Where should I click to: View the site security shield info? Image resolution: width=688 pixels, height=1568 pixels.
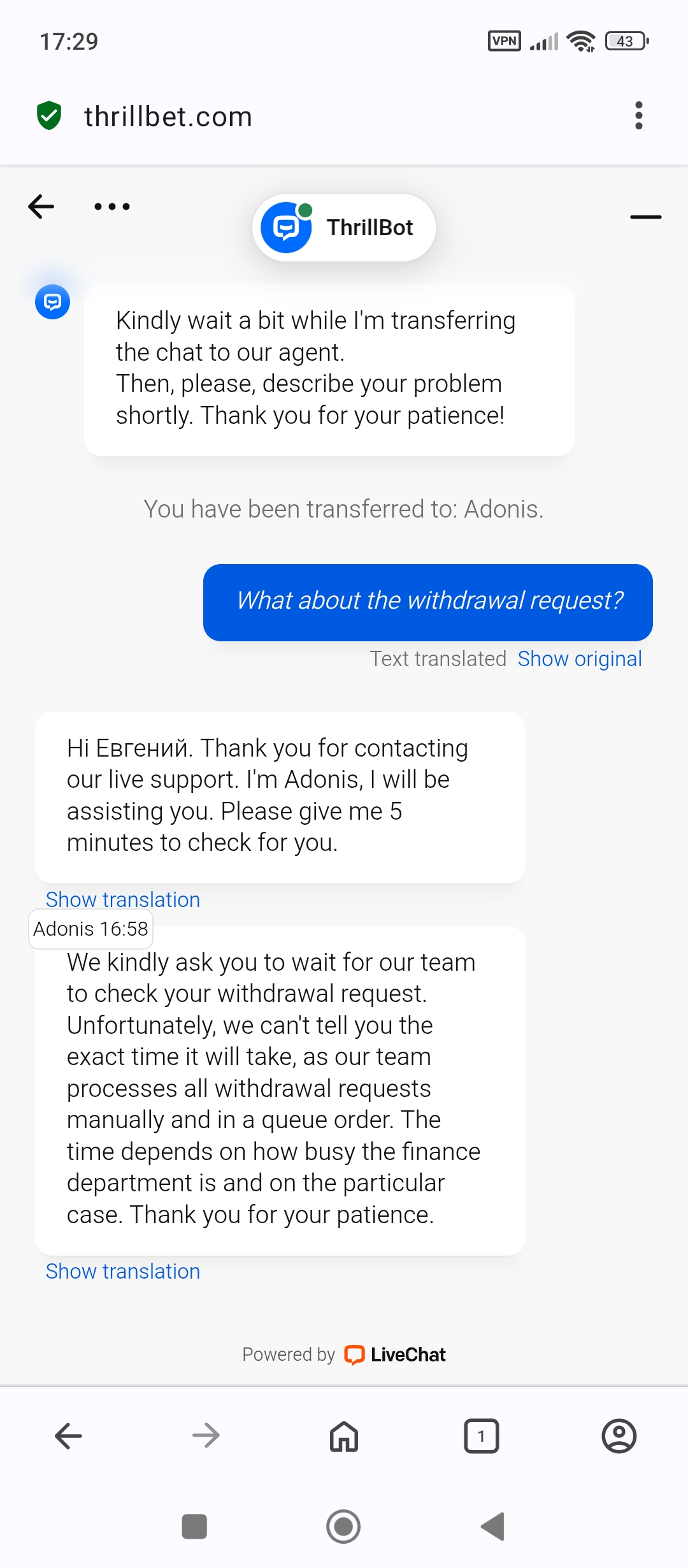point(49,116)
